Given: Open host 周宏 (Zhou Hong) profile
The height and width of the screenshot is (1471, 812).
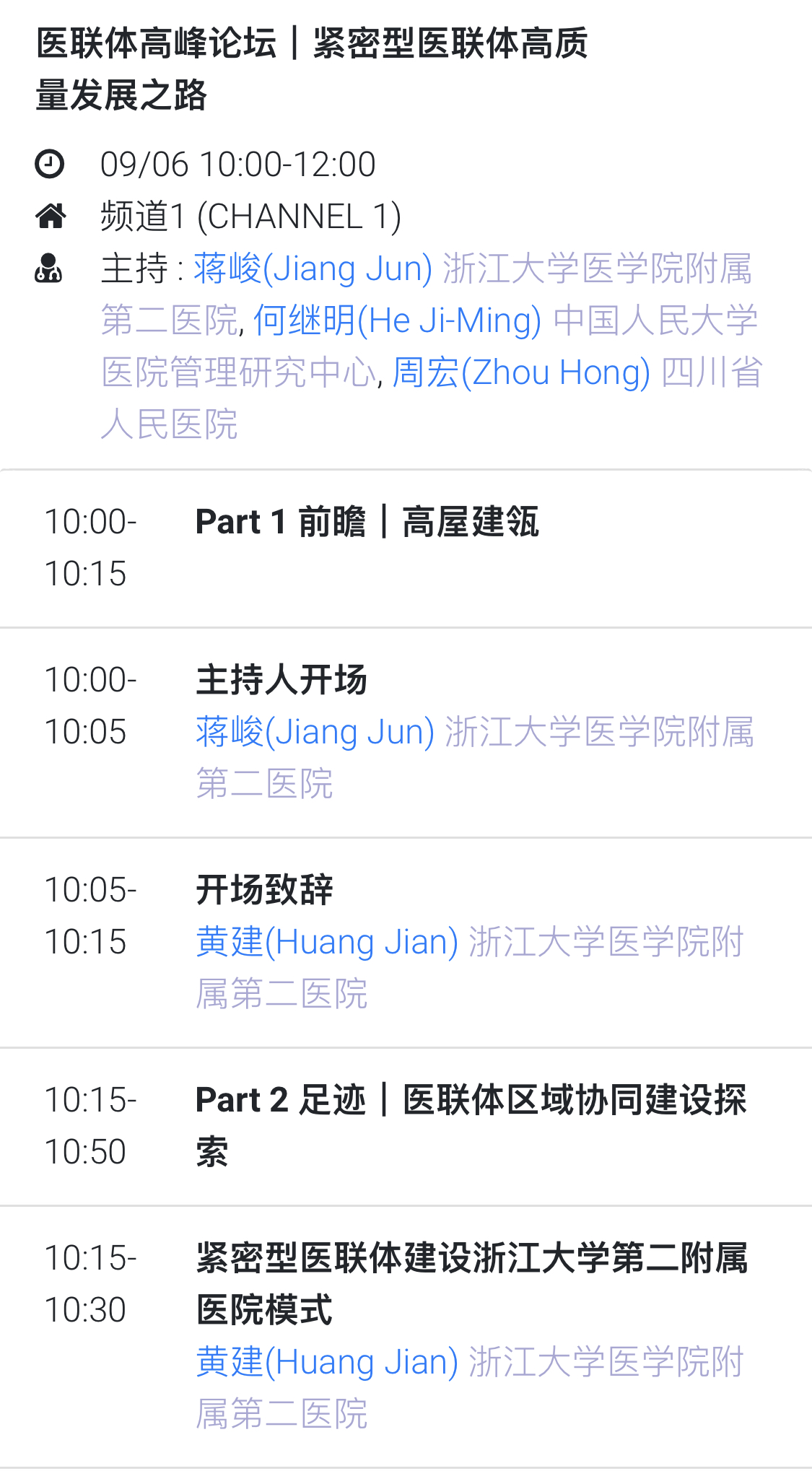Looking at the screenshot, I should coord(520,372).
